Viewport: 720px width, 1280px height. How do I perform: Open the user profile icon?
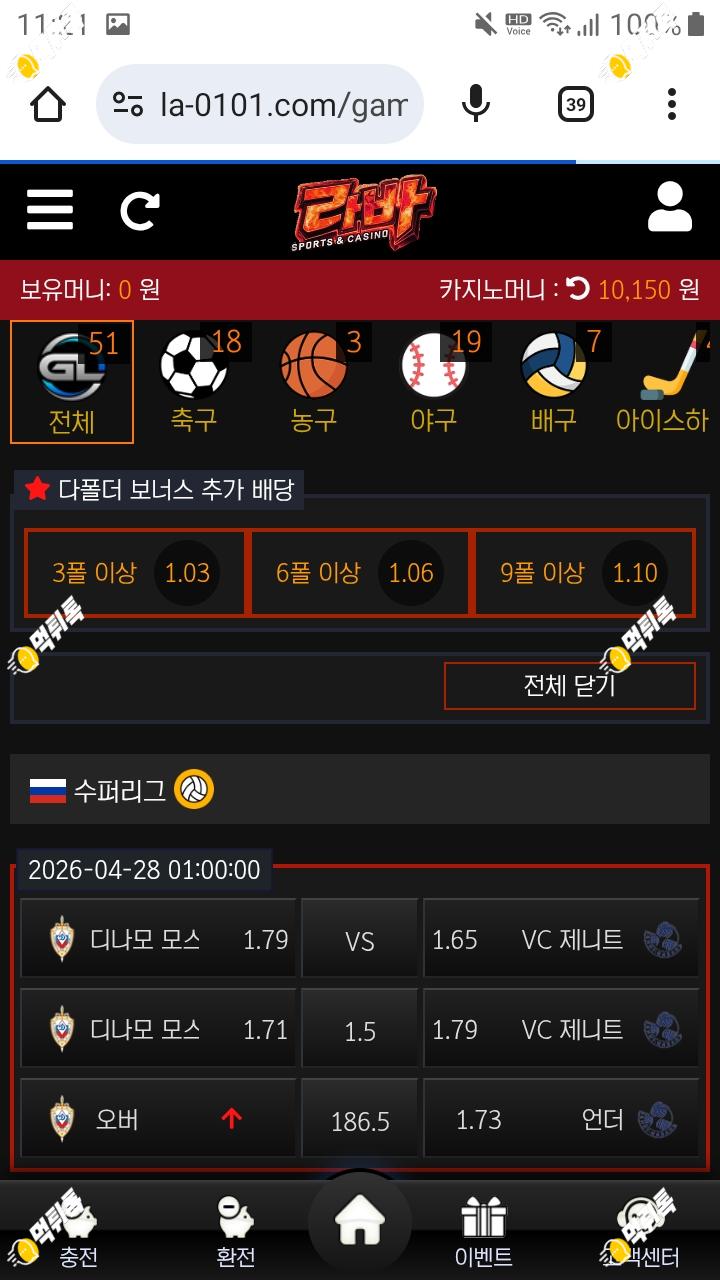pos(670,208)
